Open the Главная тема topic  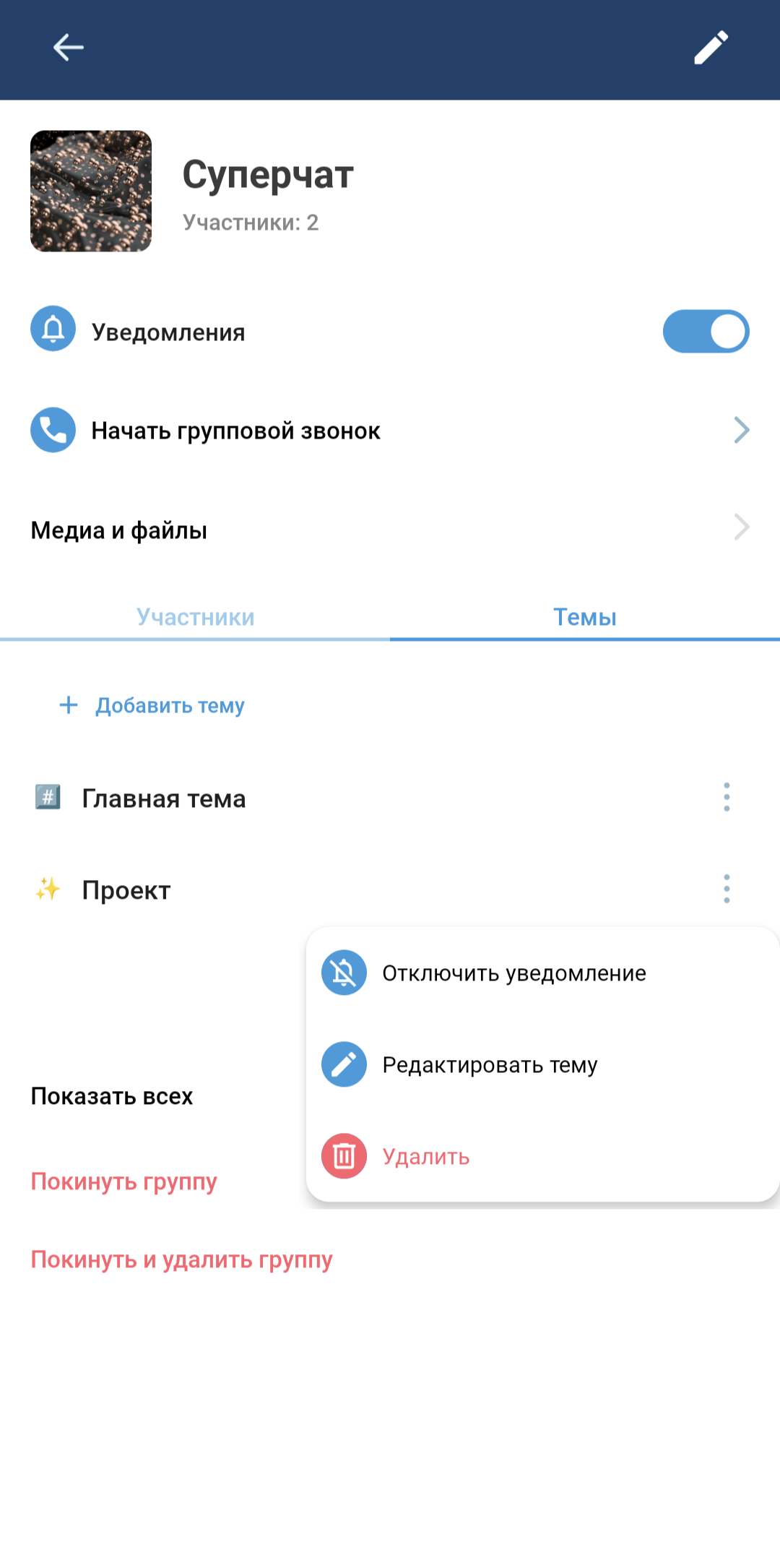coord(164,798)
